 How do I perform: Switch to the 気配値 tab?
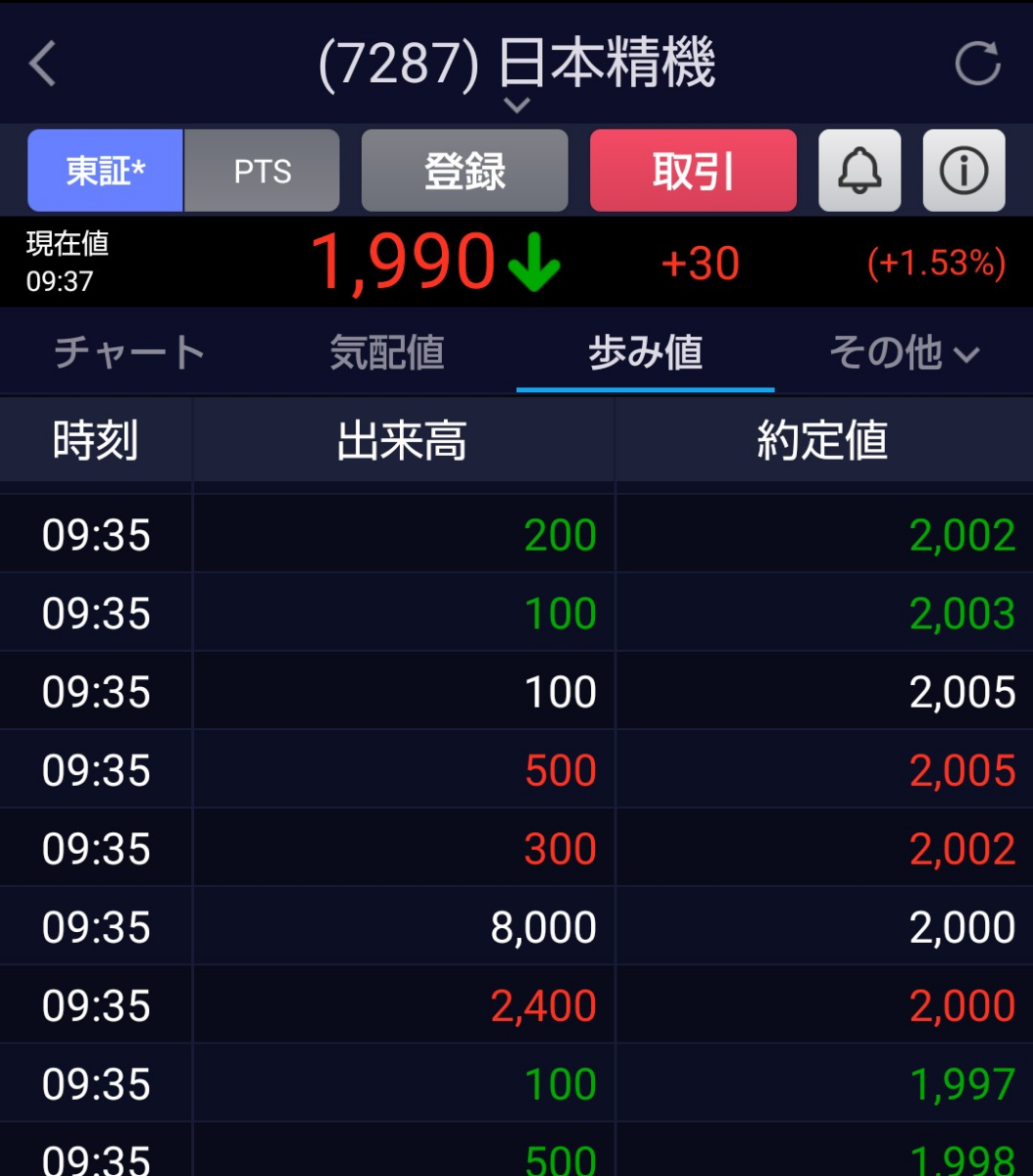[x=387, y=353]
